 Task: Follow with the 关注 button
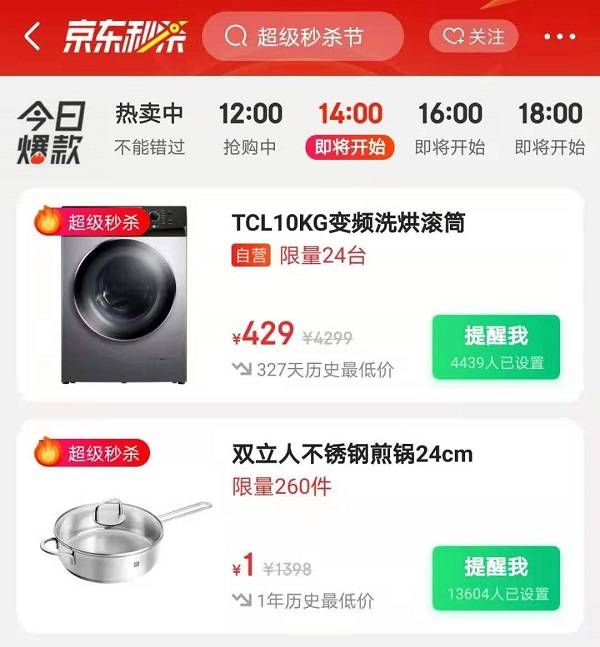pos(475,37)
